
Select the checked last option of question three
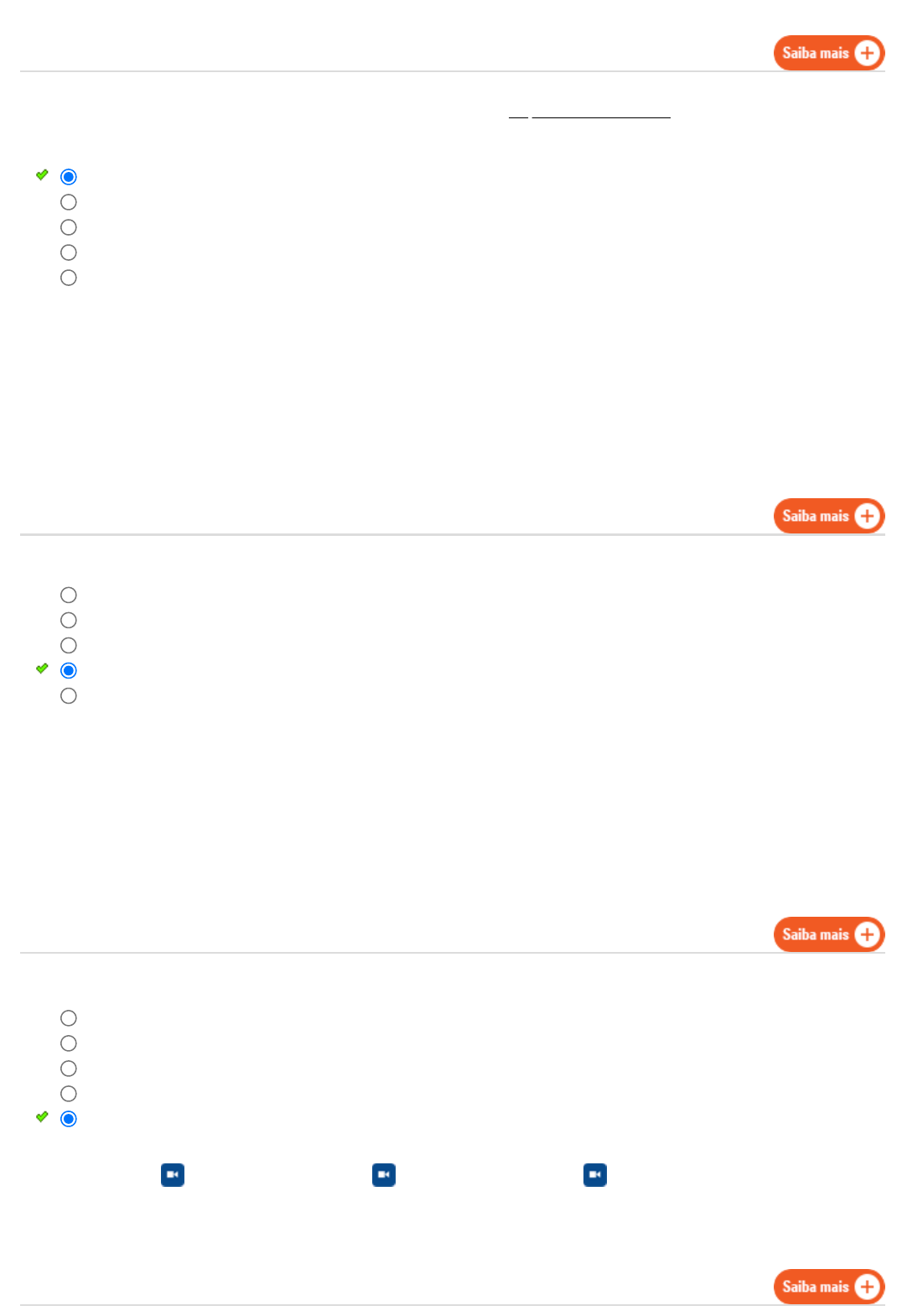(69, 1119)
